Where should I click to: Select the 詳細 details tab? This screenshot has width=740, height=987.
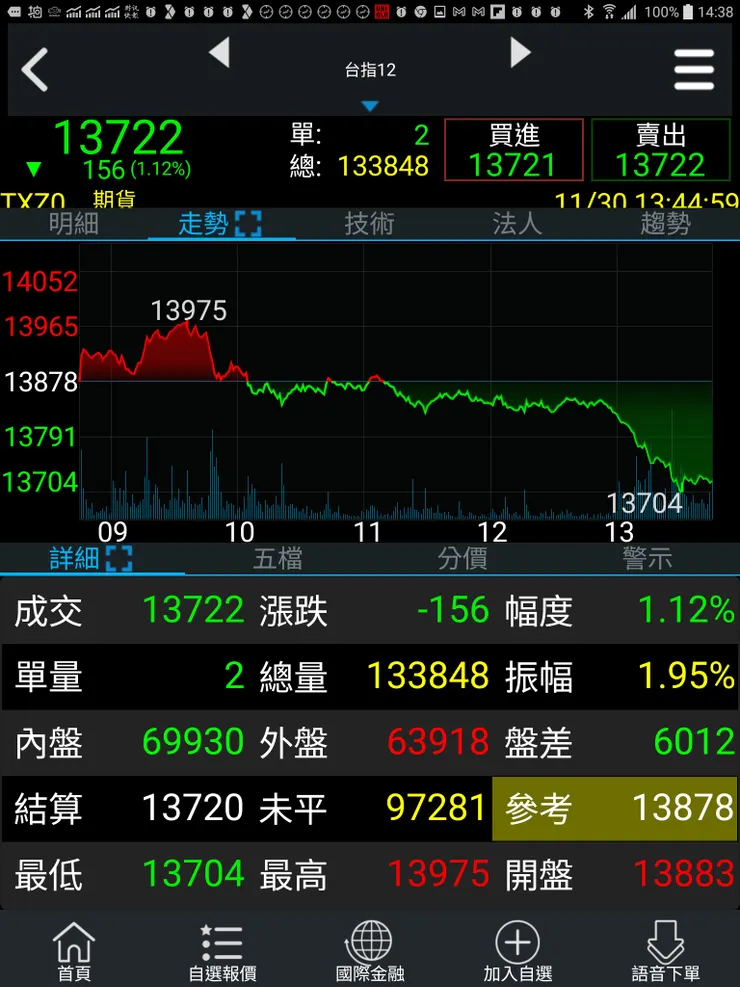(91, 558)
